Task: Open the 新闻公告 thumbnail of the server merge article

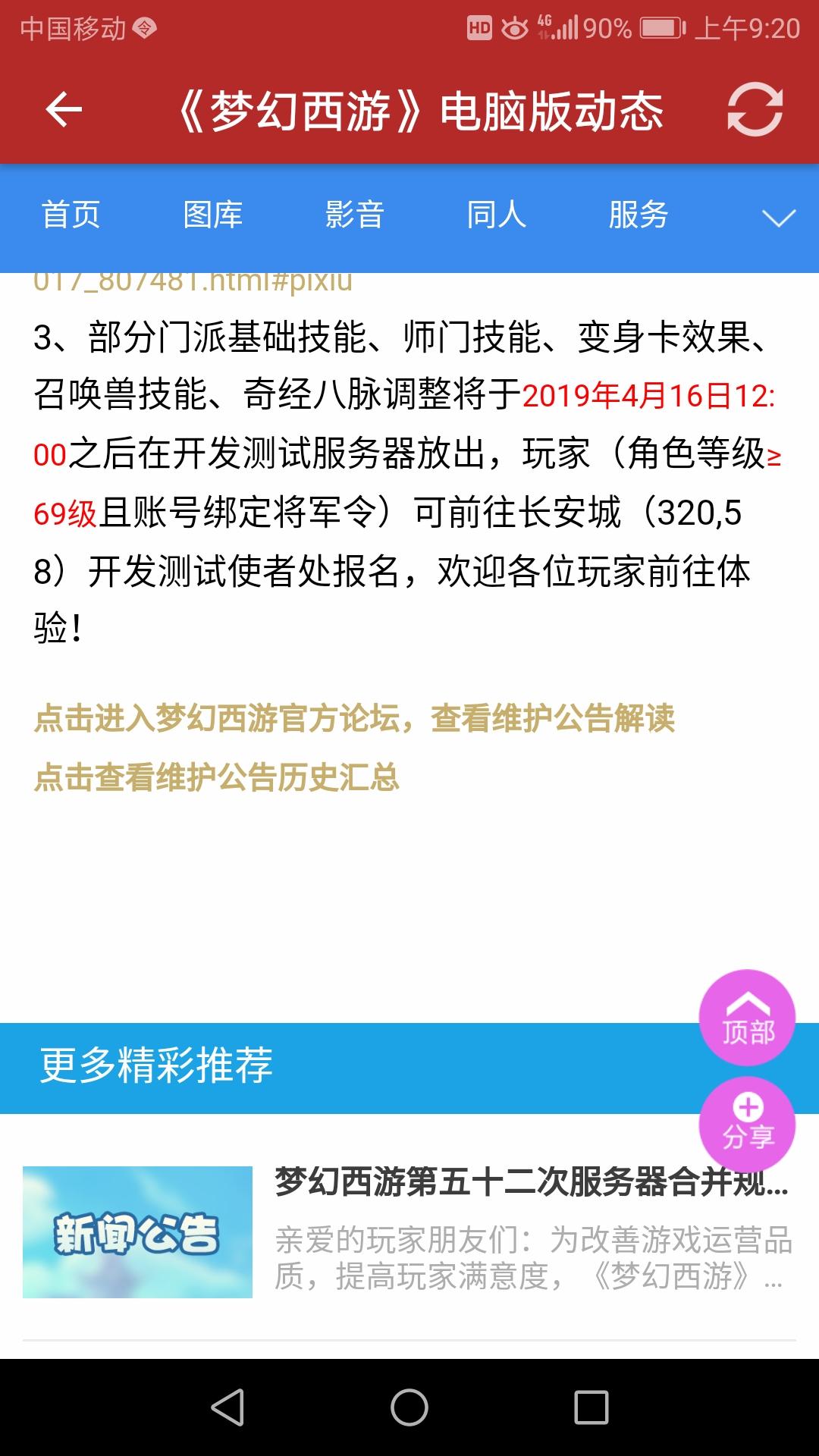Action: tap(137, 1232)
